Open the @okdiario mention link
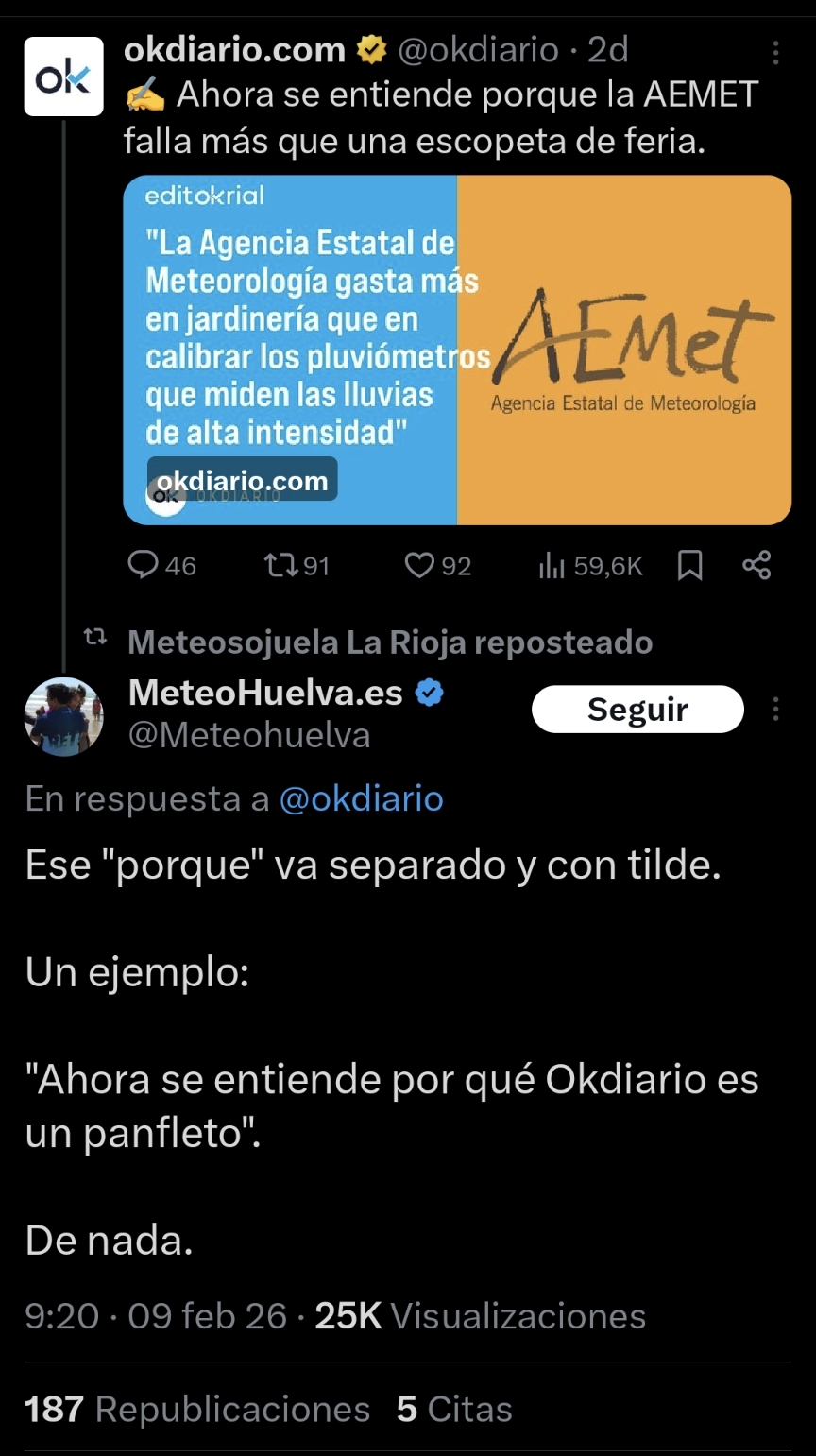 click(x=361, y=799)
